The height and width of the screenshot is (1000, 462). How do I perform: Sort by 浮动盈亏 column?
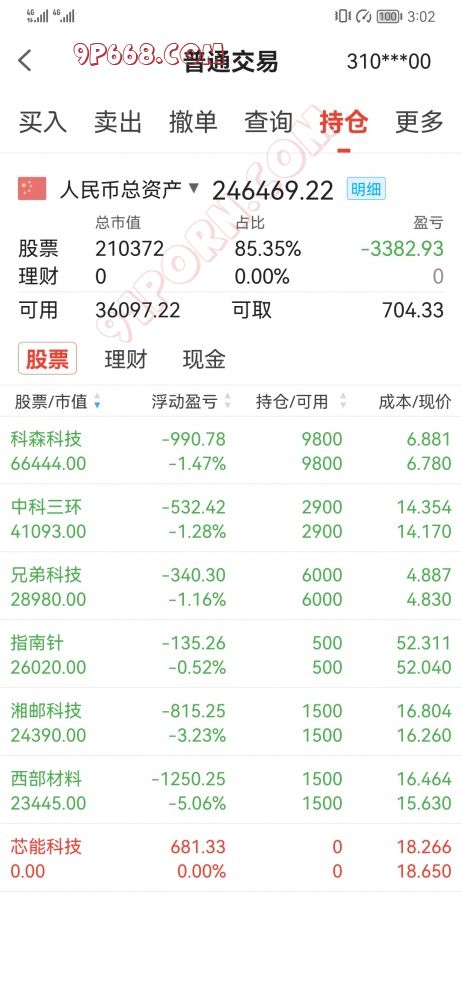(191, 402)
